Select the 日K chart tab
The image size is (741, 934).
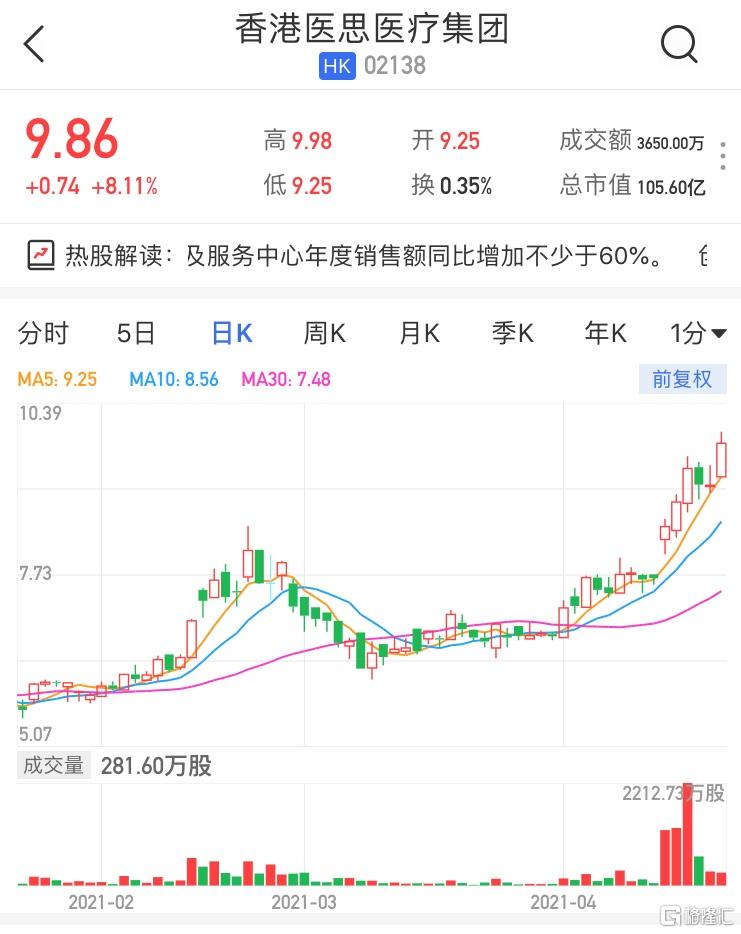231,333
